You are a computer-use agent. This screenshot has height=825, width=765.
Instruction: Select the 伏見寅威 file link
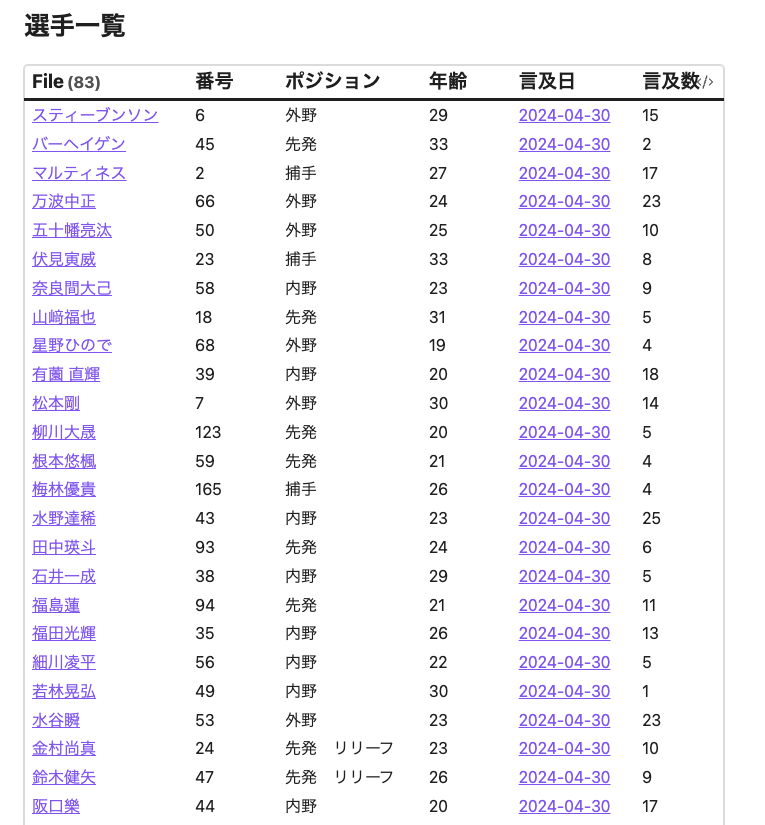(64, 259)
